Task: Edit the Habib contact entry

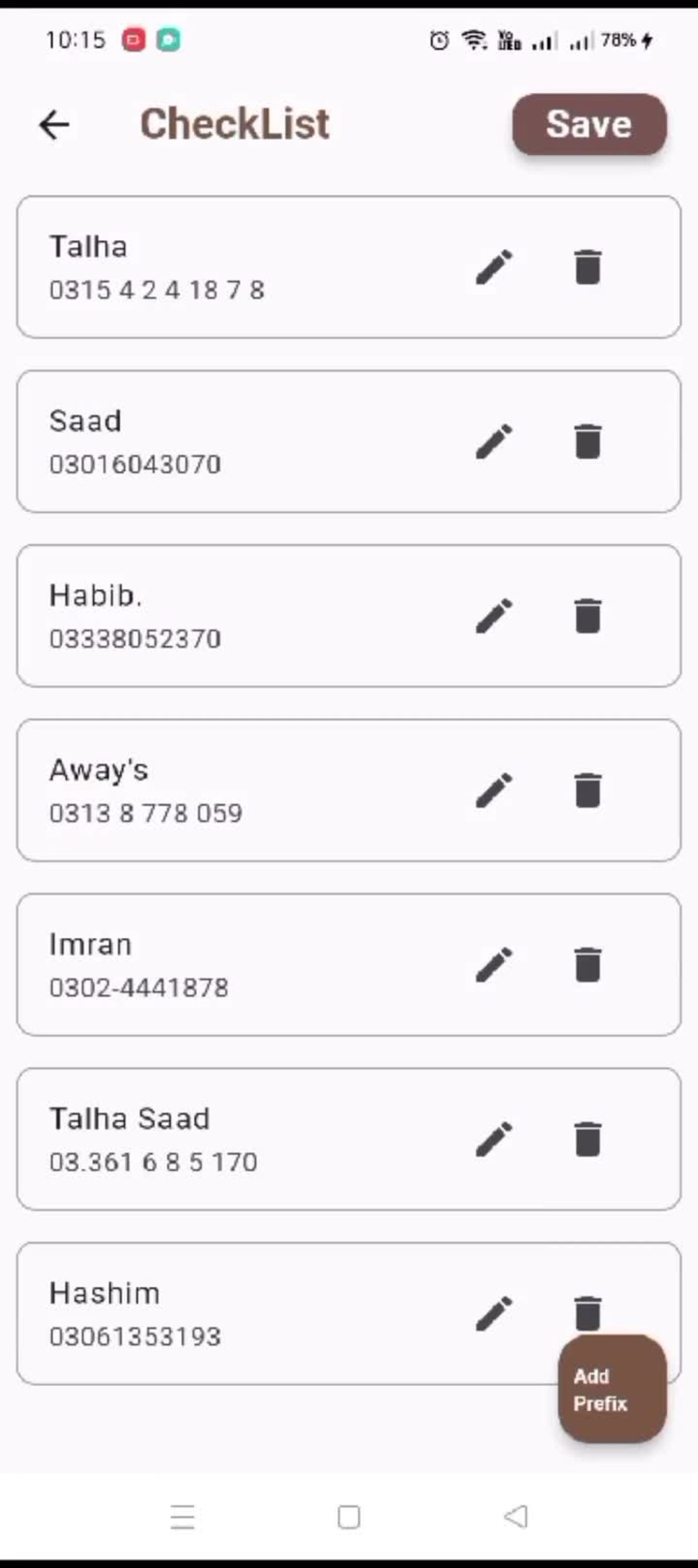Action: (494, 615)
